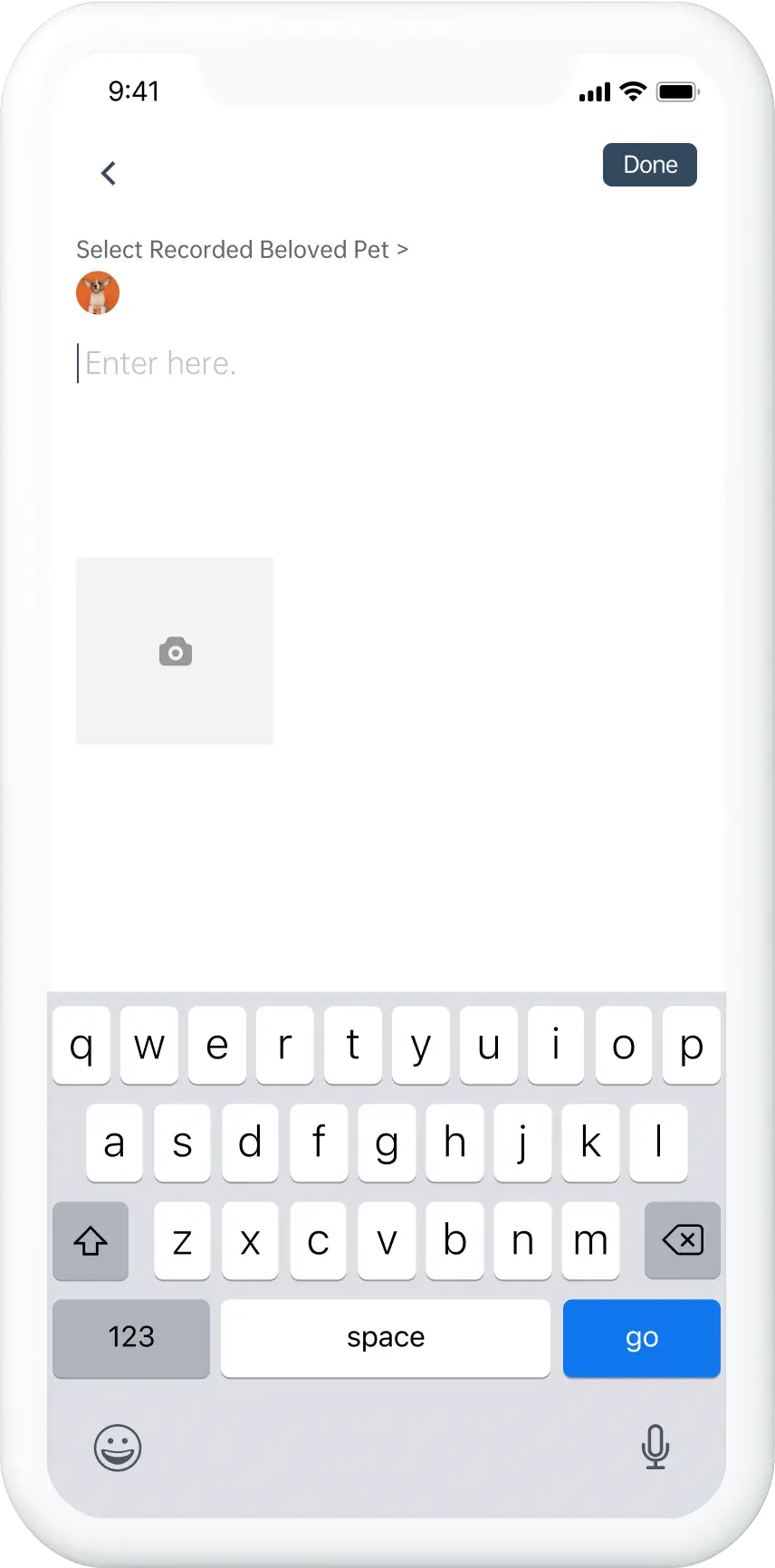Open Select Recorded Beloved Pet

click(x=242, y=250)
